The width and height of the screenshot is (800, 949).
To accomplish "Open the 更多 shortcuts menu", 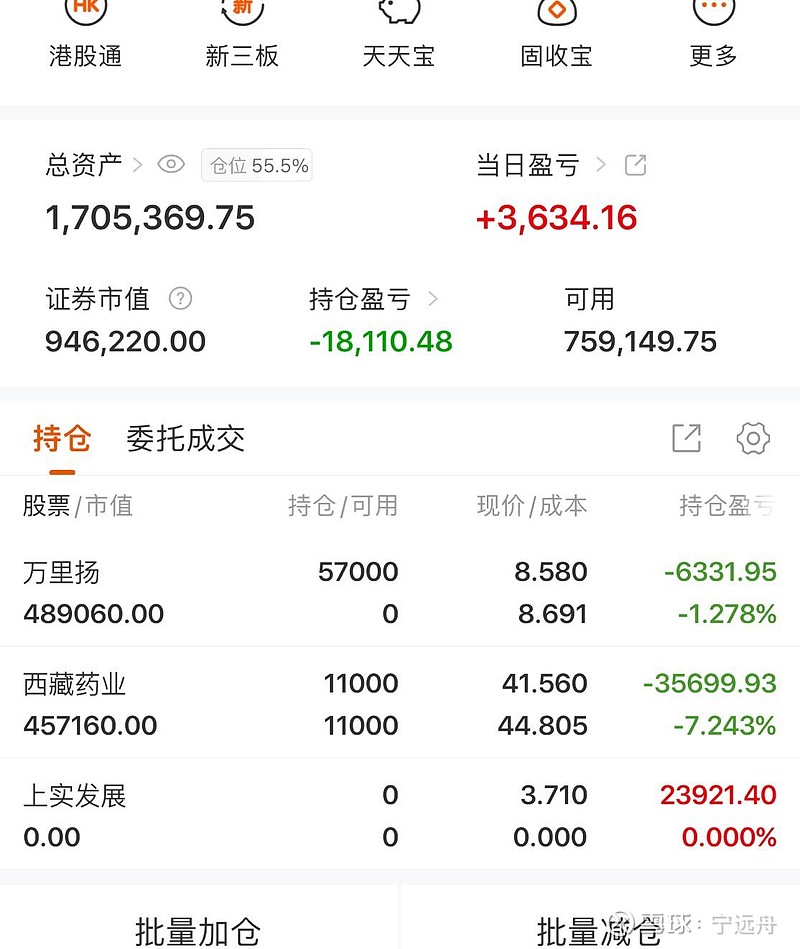I will pos(713,35).
